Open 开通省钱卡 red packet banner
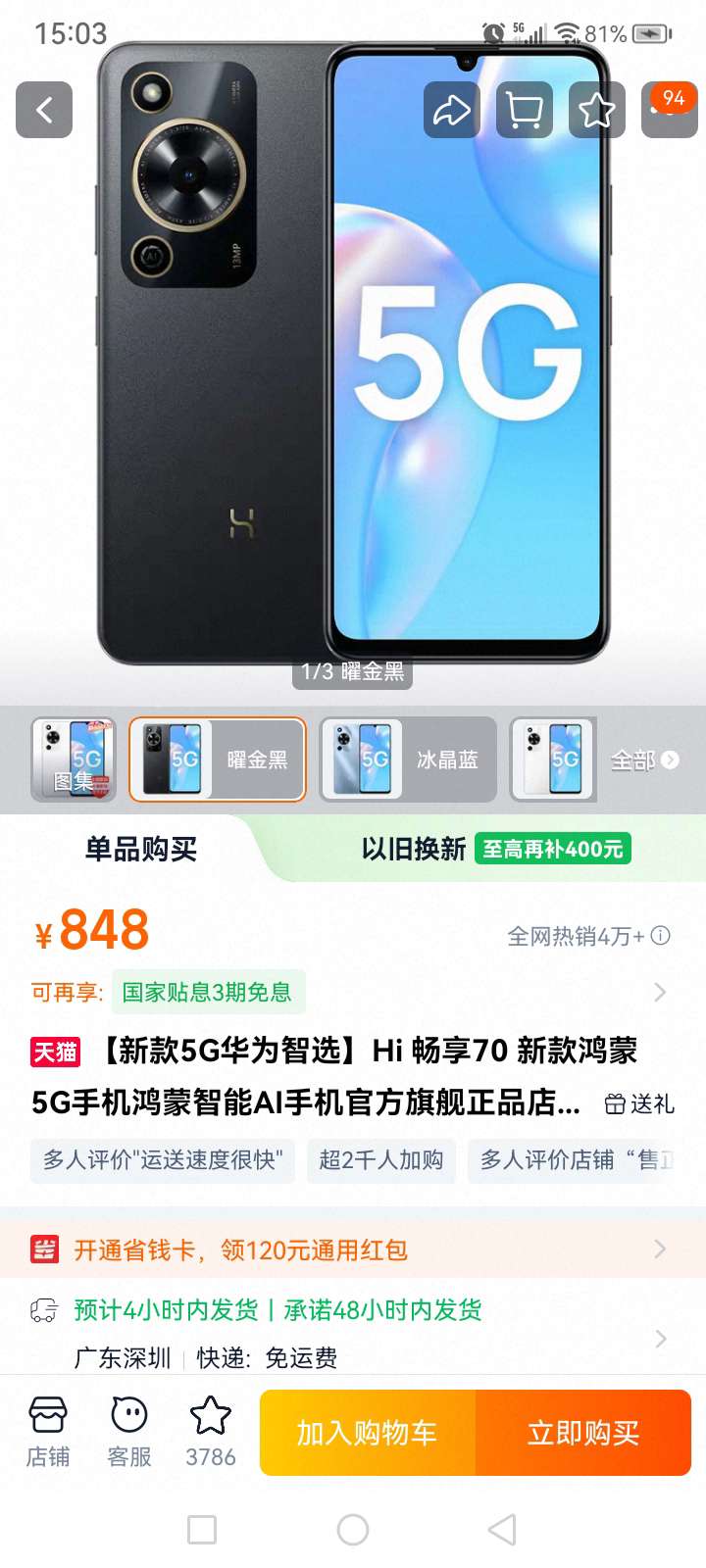This screenshot has width=706, height=1568. (x=353, y=1249)
